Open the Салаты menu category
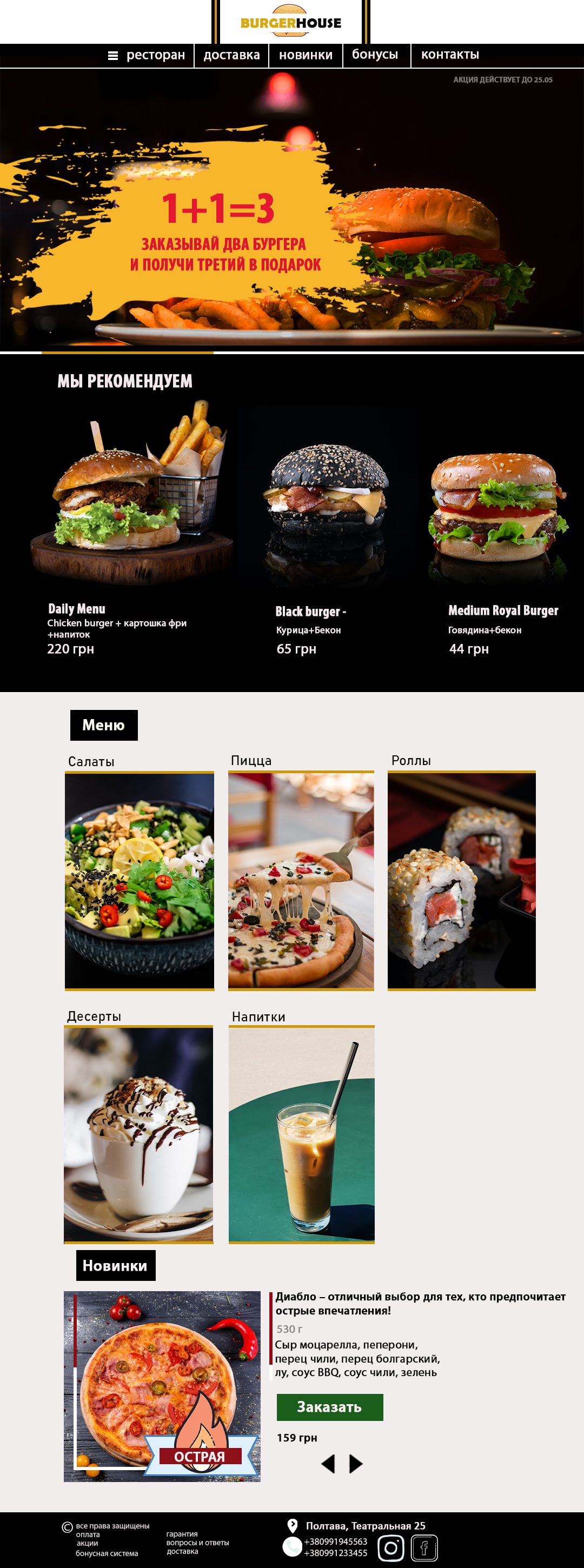The height and width of the screenshot is (1568, 584). pos(140,881)
